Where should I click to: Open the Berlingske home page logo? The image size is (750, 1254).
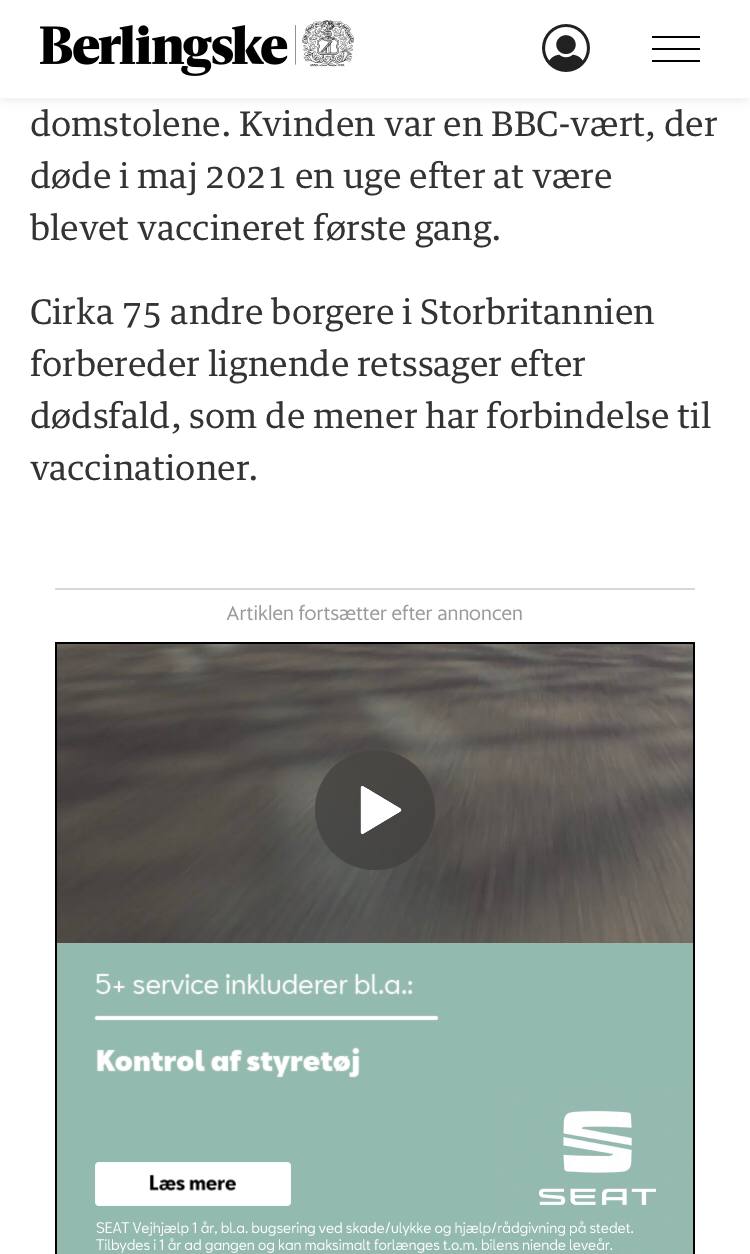pos(197,47)
